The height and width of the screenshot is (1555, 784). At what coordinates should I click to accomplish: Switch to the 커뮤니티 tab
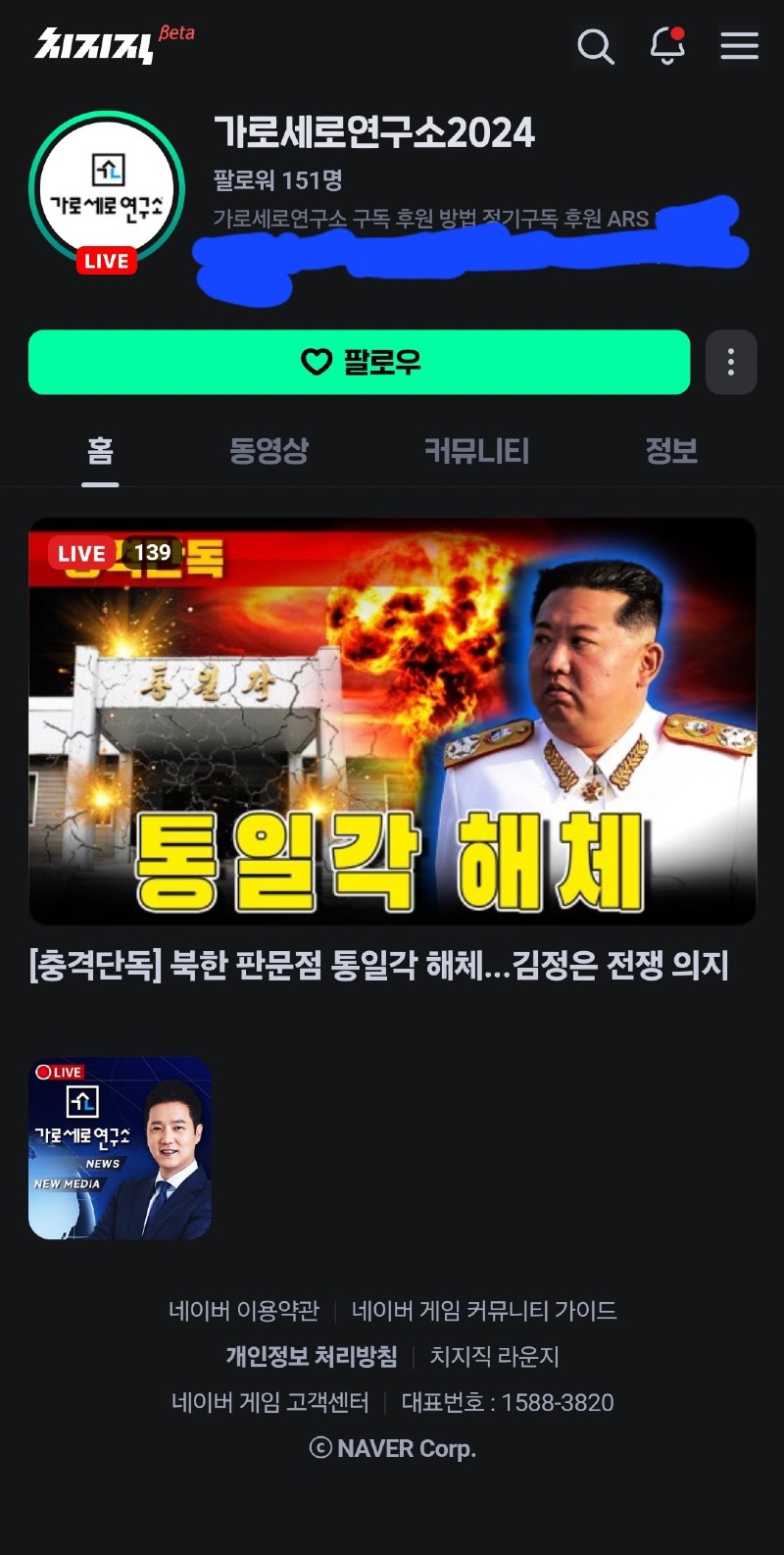[x=476, y=451]
